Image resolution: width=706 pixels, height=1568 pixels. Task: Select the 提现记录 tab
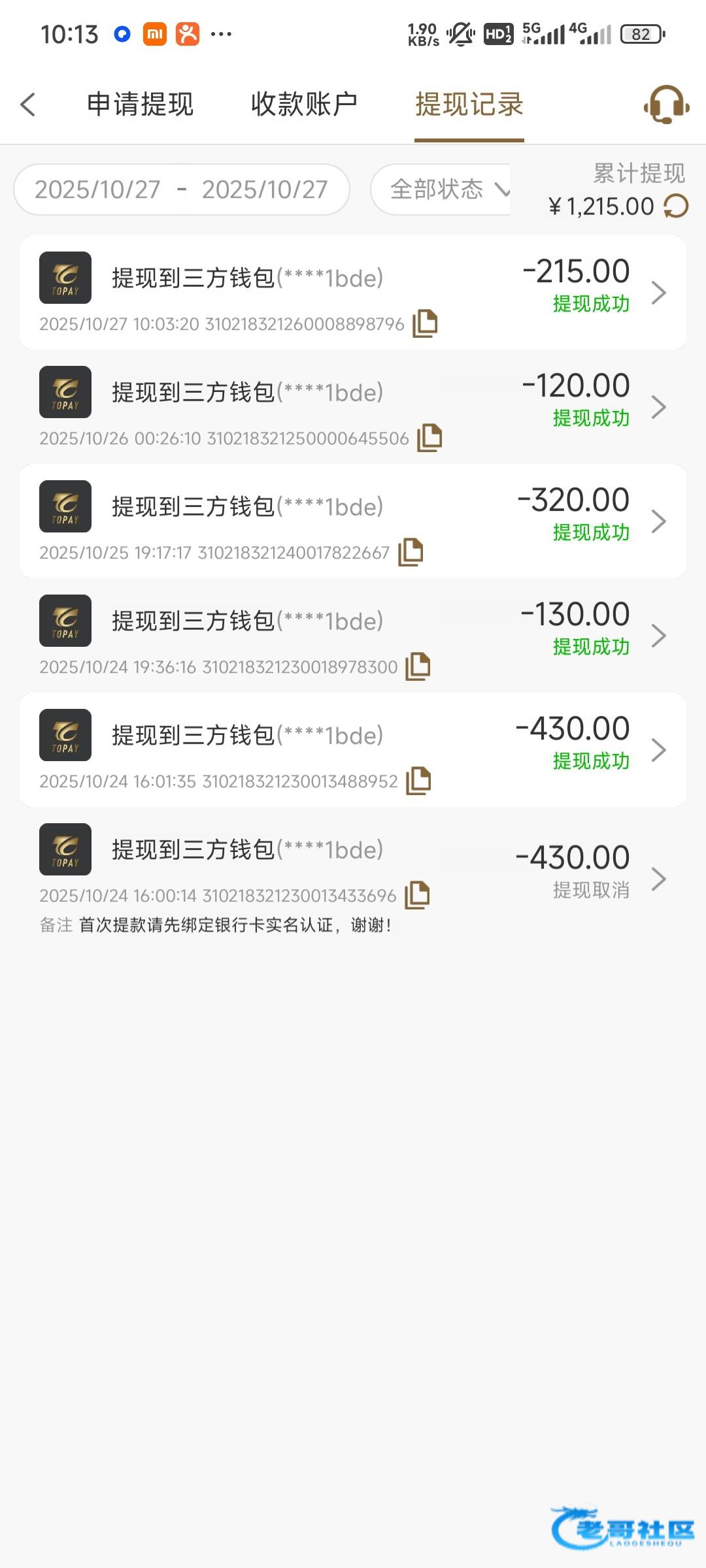click(469, 105)
